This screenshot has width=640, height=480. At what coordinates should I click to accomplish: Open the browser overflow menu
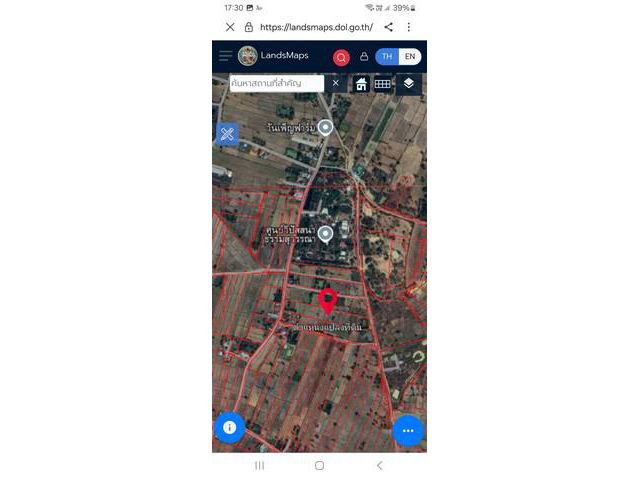click(408, 27)
